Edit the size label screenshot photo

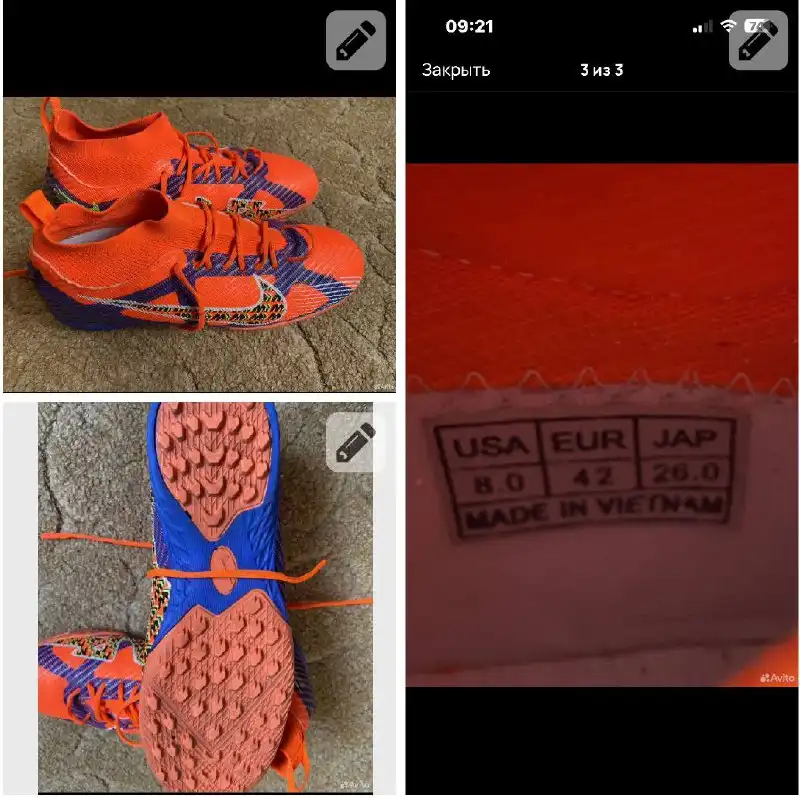tap(758, 41)
